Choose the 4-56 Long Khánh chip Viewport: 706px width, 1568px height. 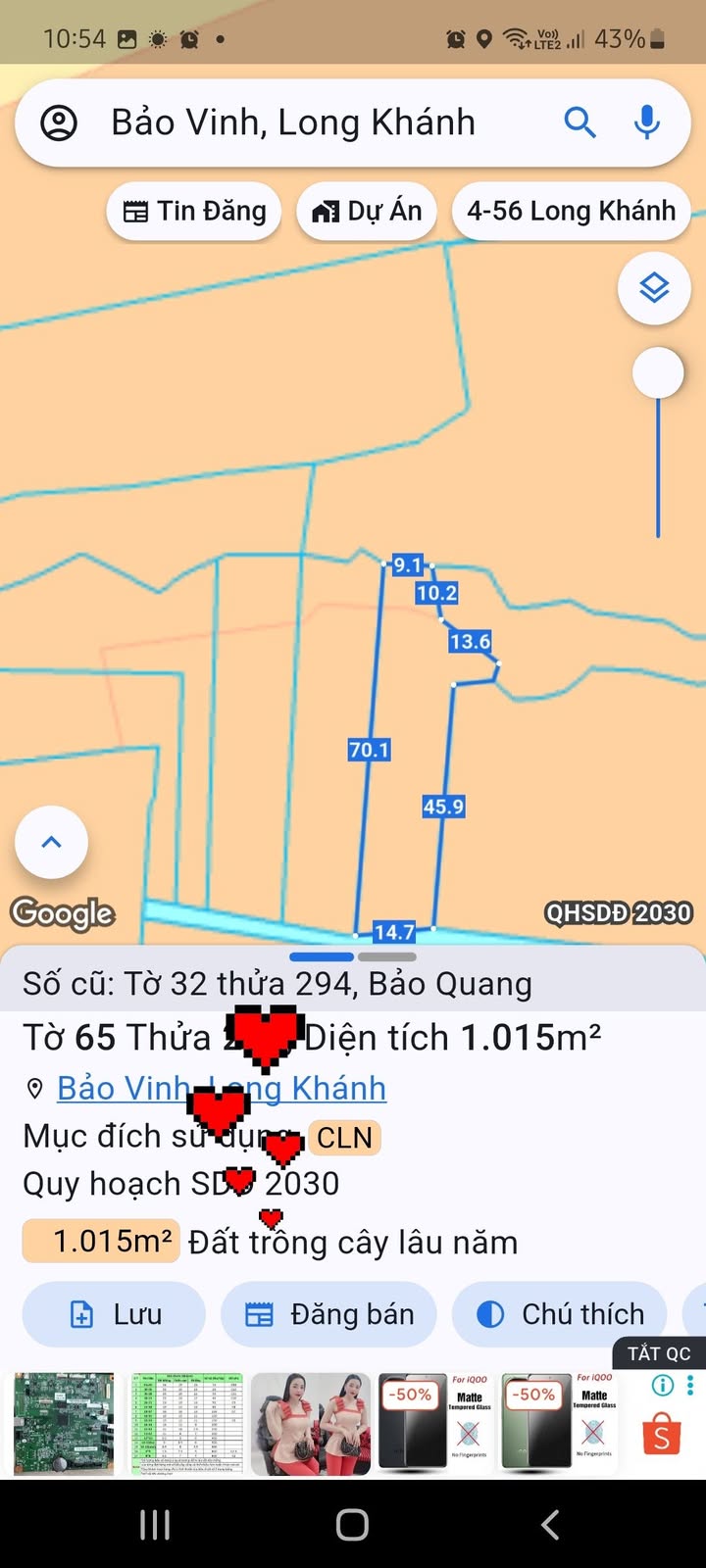571,212
